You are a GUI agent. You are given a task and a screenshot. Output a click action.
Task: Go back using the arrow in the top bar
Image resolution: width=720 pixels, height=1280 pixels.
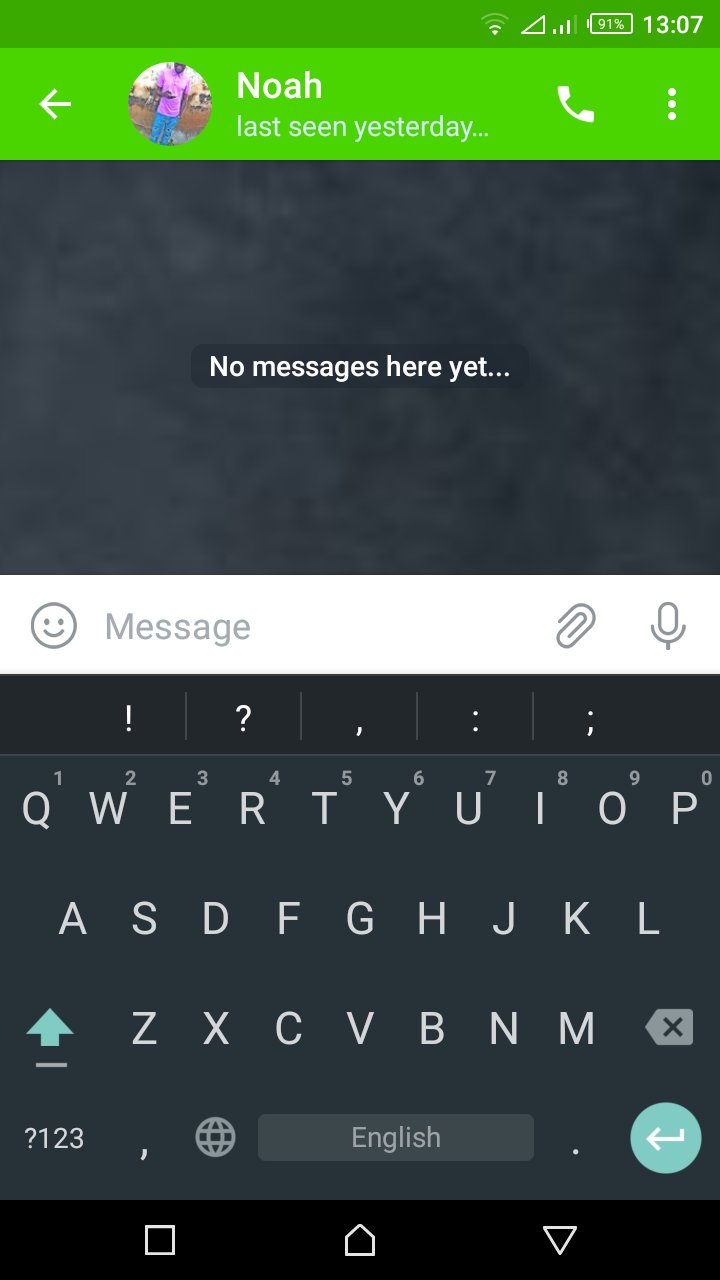pos(55,103)
